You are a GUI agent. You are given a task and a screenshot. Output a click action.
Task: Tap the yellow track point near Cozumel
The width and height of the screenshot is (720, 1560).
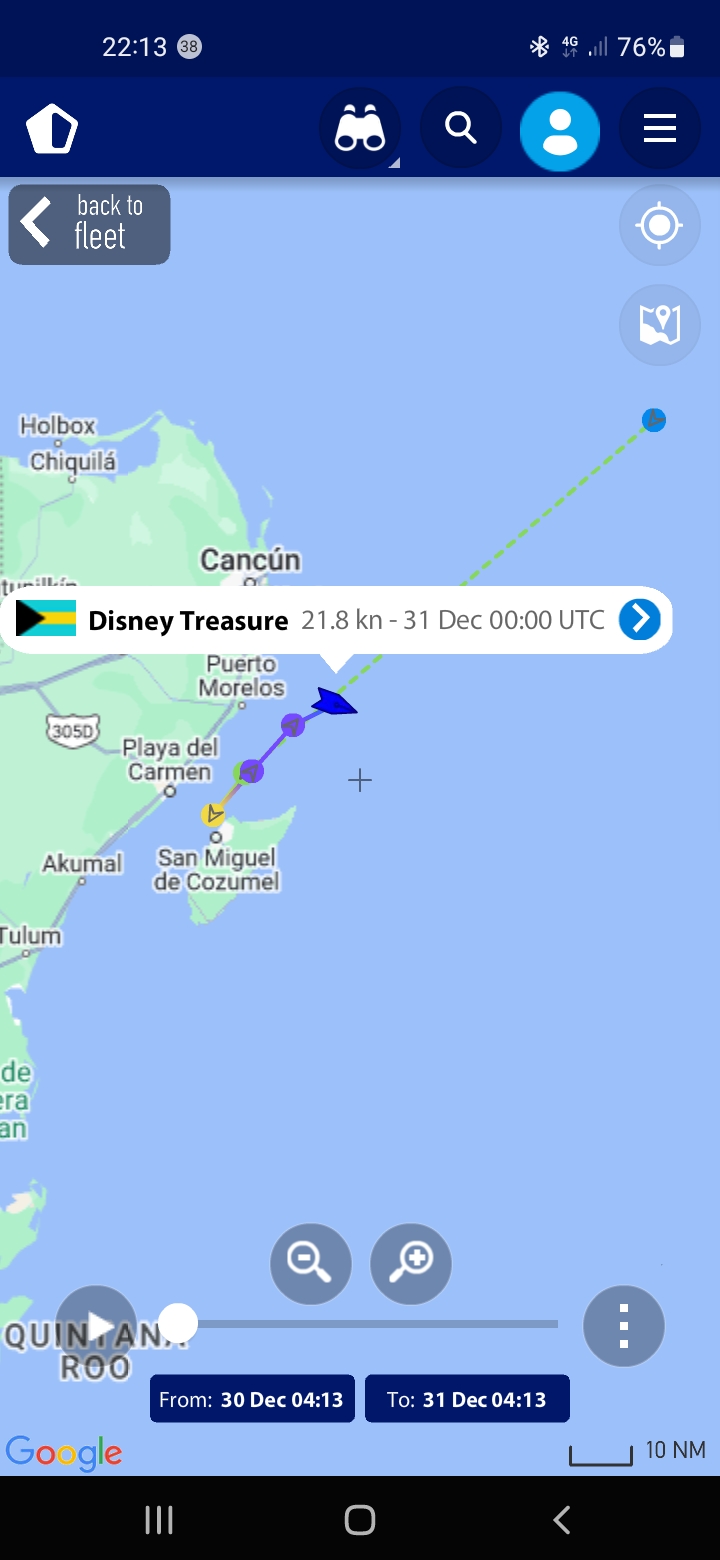click(213, 814)
